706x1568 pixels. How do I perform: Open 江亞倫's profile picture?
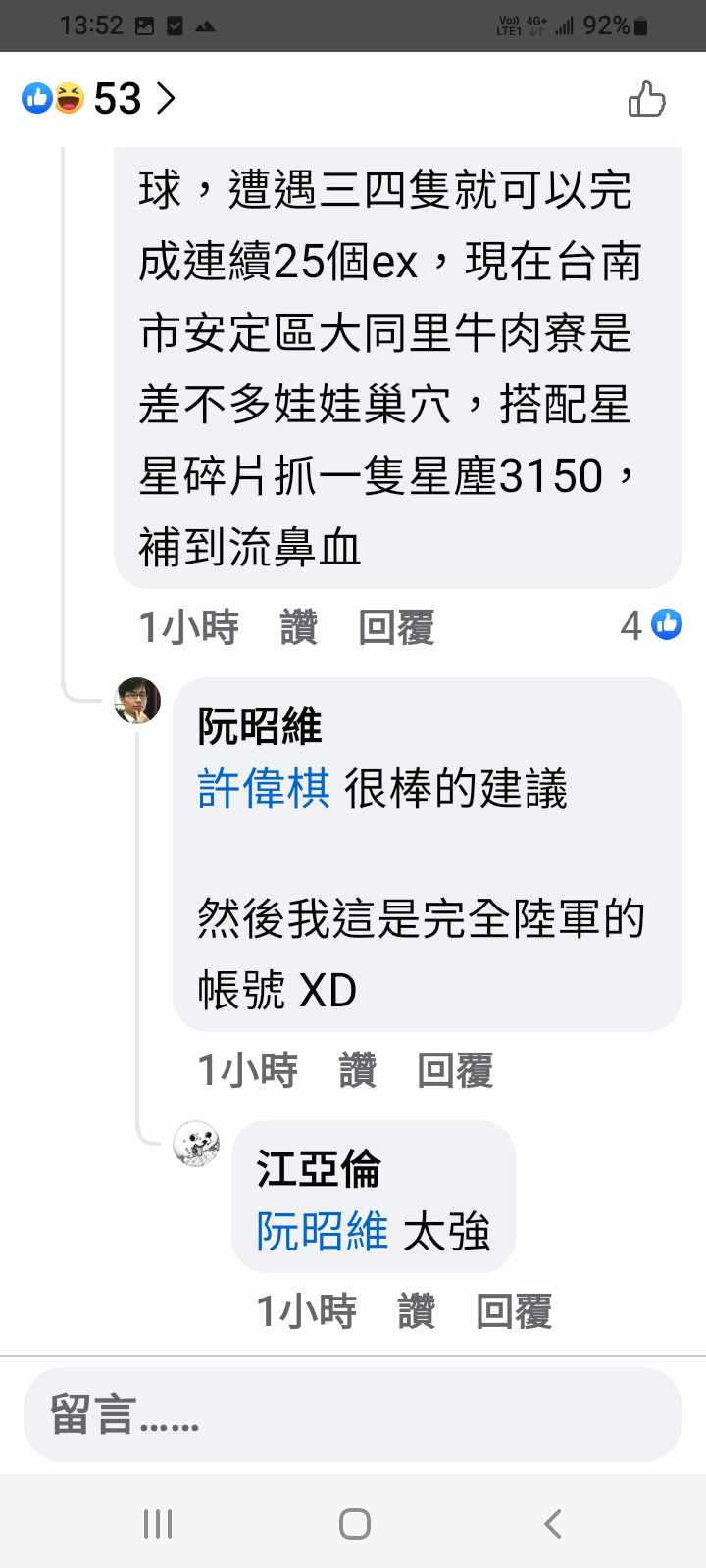[196, 1144]
